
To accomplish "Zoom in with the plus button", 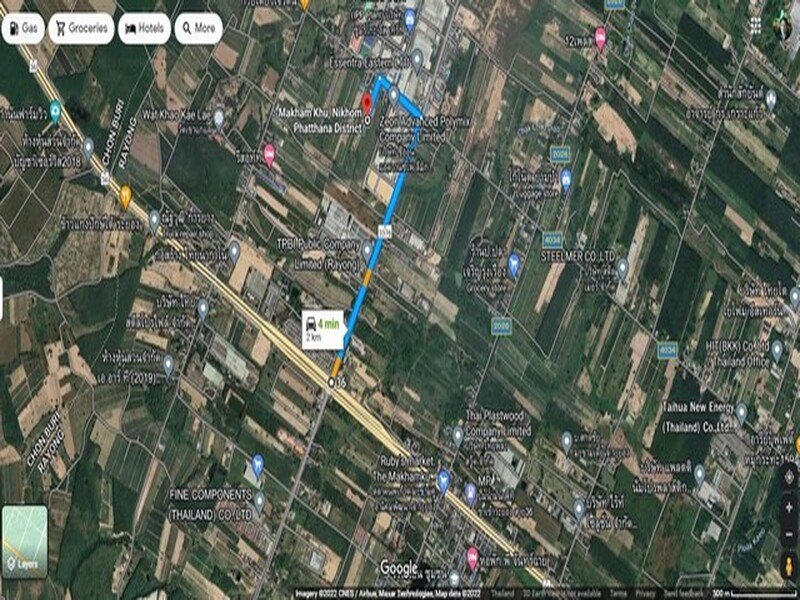I will (789, 508).
